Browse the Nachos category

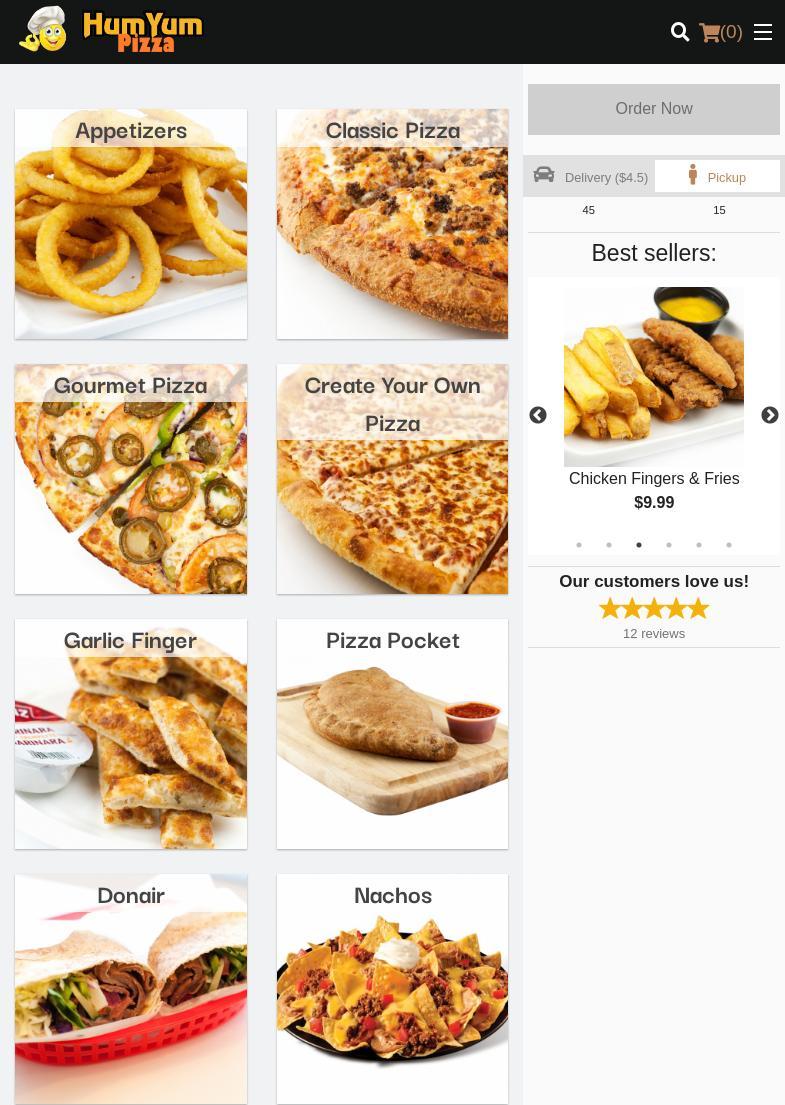pos(392,989)
